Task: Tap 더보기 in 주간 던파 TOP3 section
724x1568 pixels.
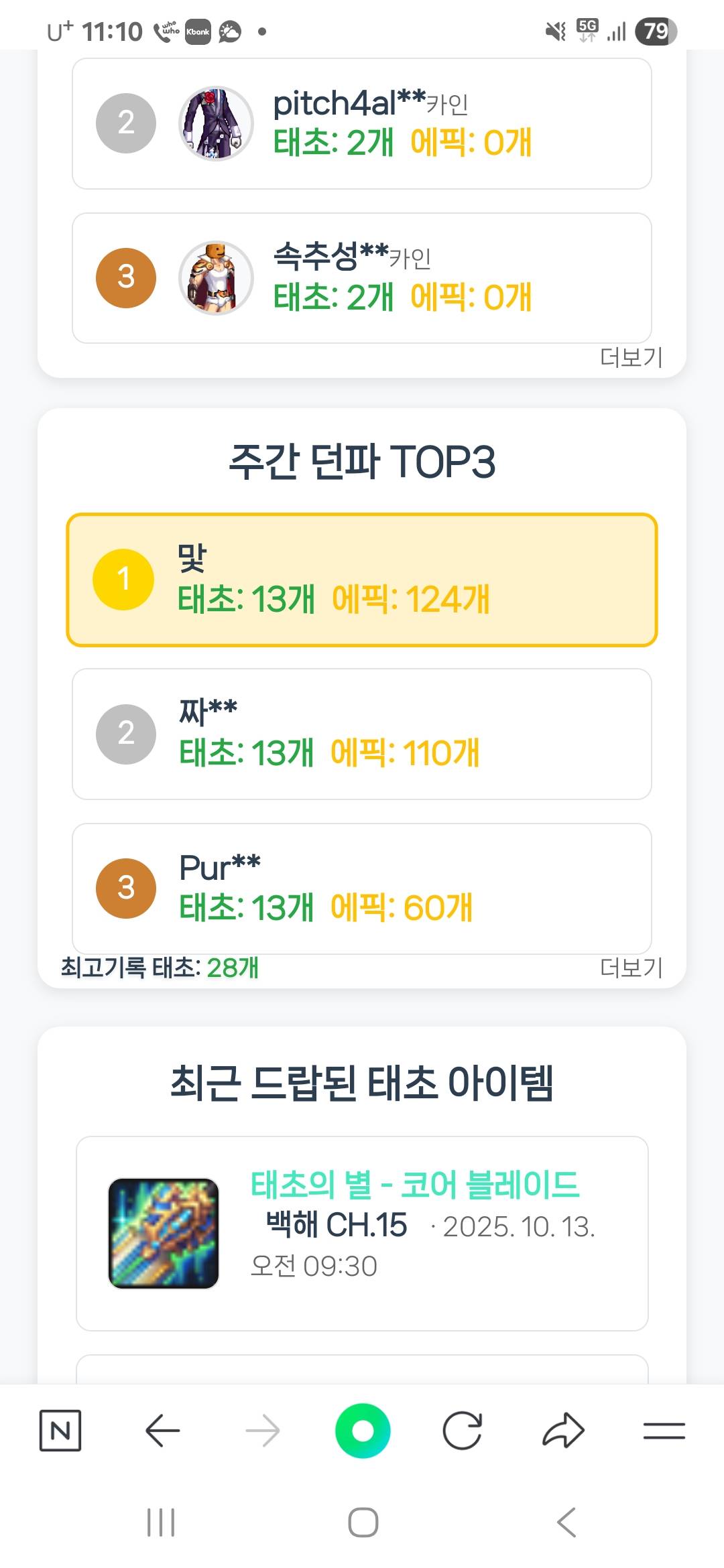Action: click(631, 968)
